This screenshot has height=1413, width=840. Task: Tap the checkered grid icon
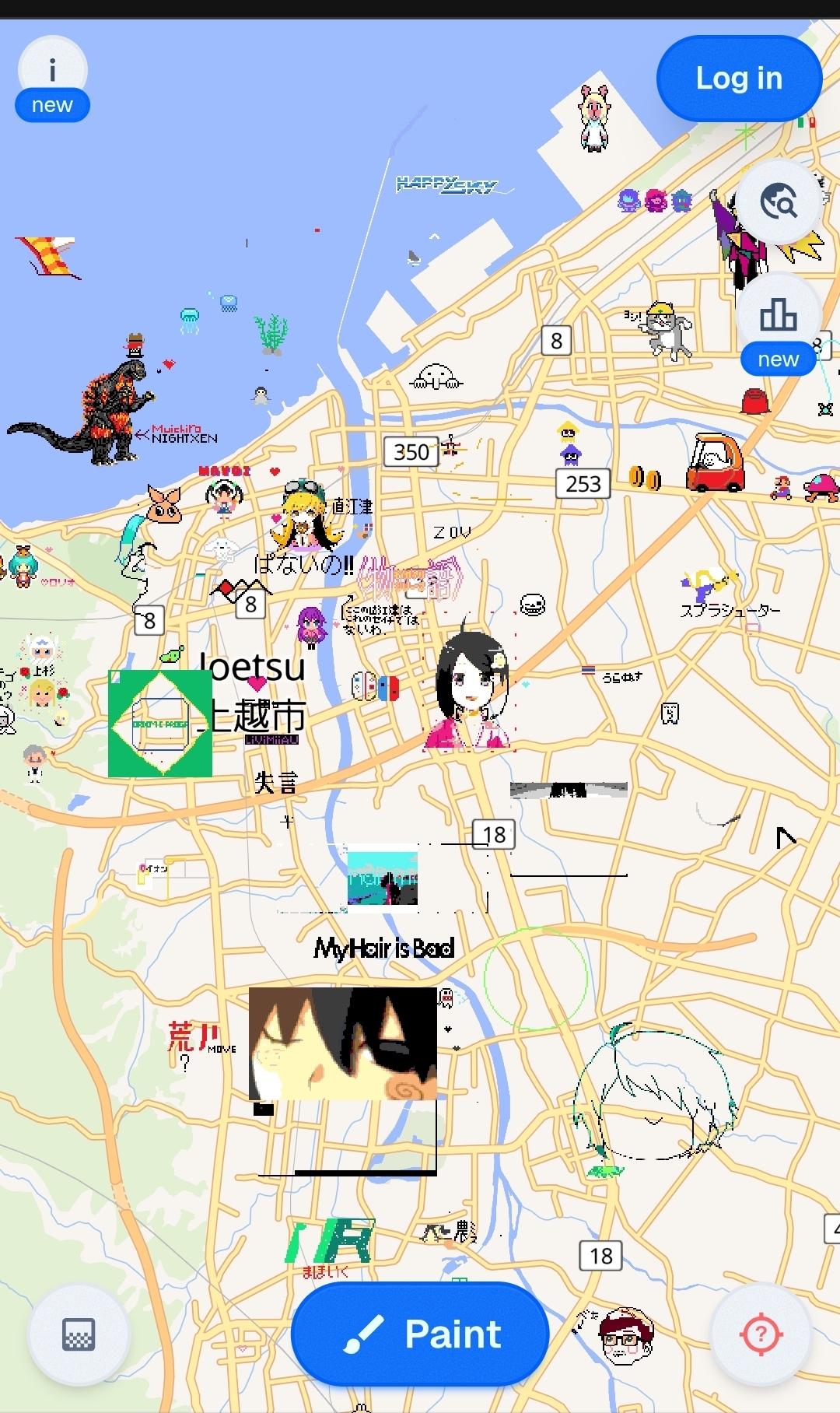pyautogui.click(x=79, y=1334)
